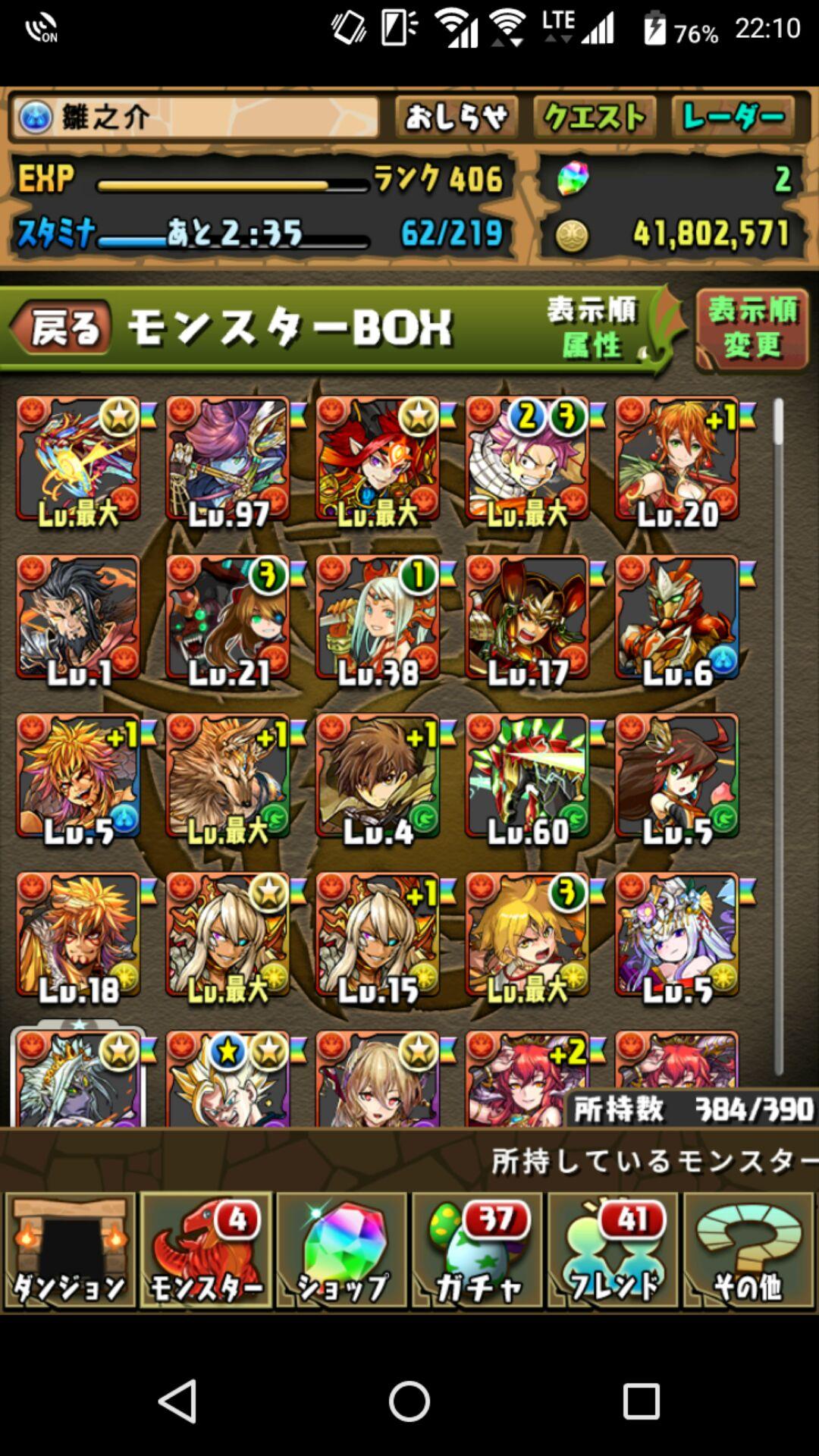
Task: Switch to the その他 tab
Action: click(748, 1250)
